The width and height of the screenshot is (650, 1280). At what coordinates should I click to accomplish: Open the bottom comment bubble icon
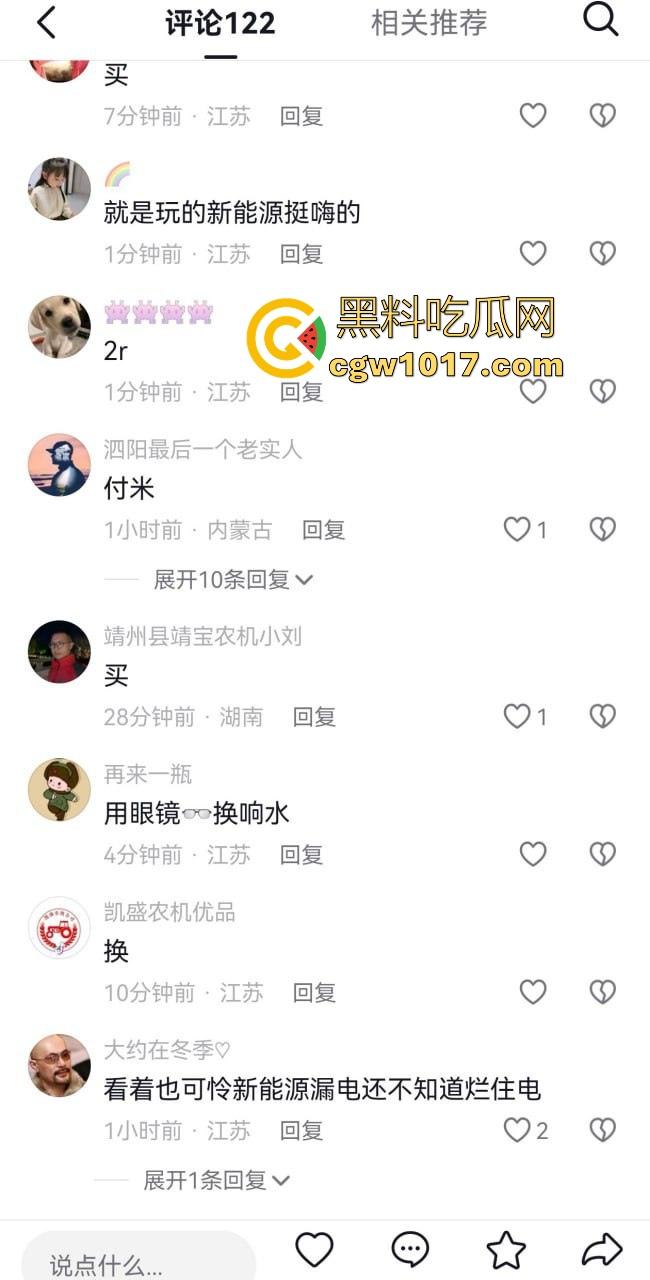[x=410, y=1250]
